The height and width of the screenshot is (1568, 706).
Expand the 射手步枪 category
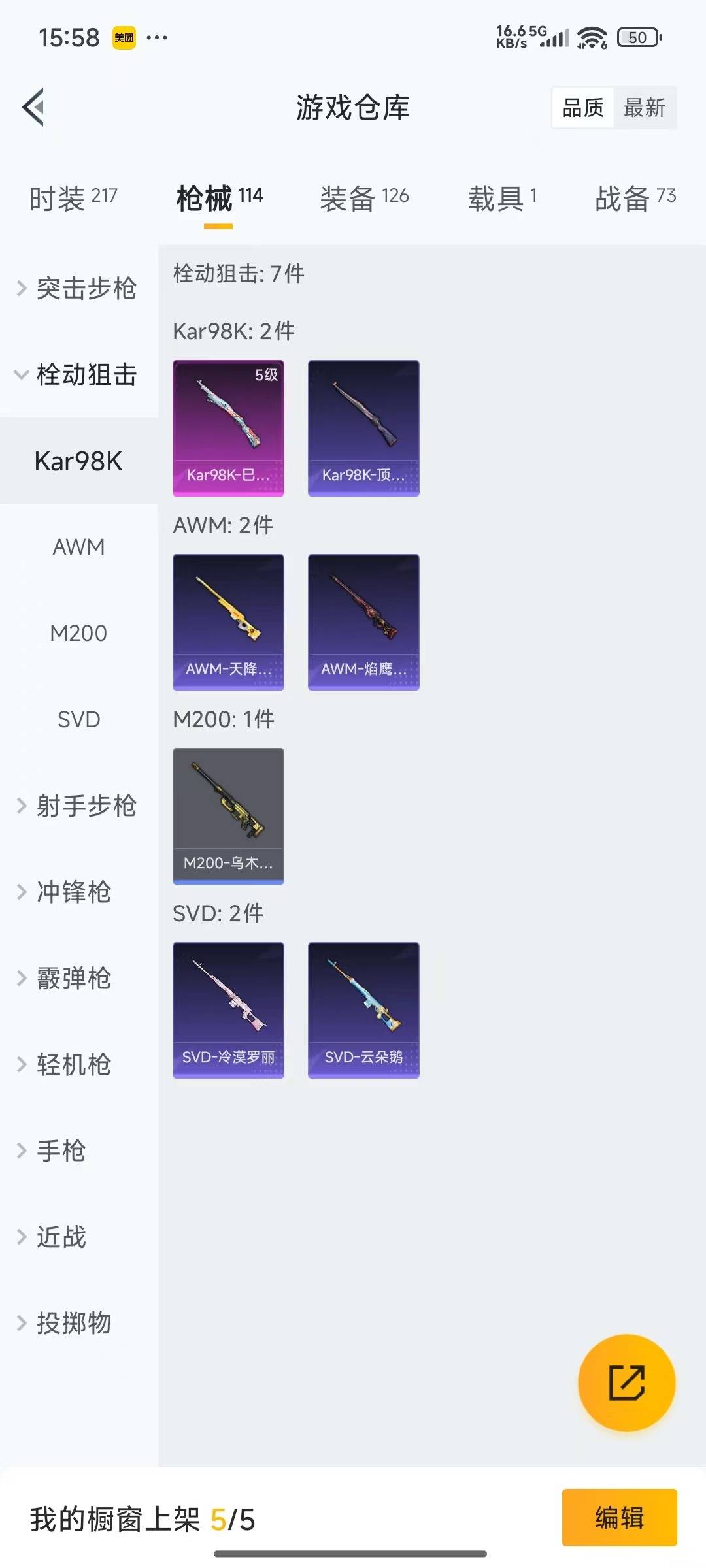click(78, 806)
